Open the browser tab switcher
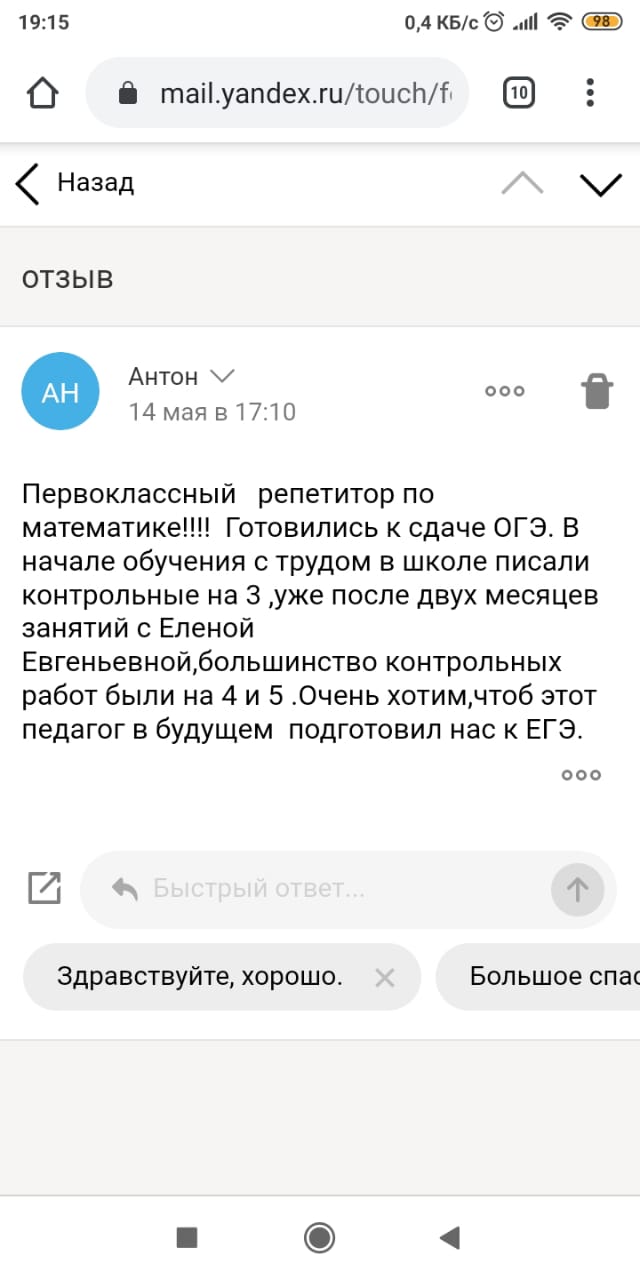This screenshot has width=640, height=1280. click(518, 93)
